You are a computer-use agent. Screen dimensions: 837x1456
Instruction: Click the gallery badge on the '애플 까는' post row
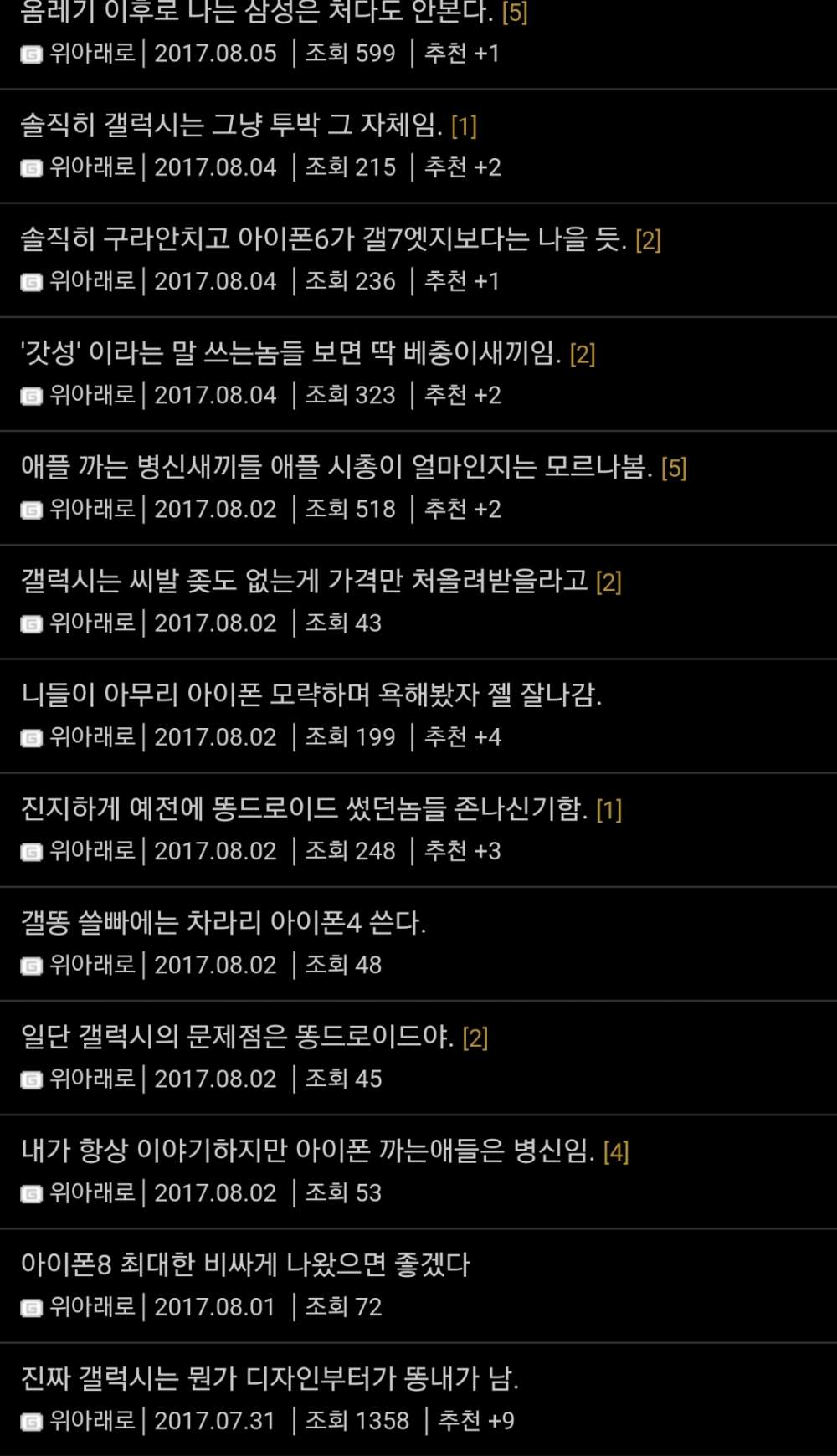click(x=30, y=509)
